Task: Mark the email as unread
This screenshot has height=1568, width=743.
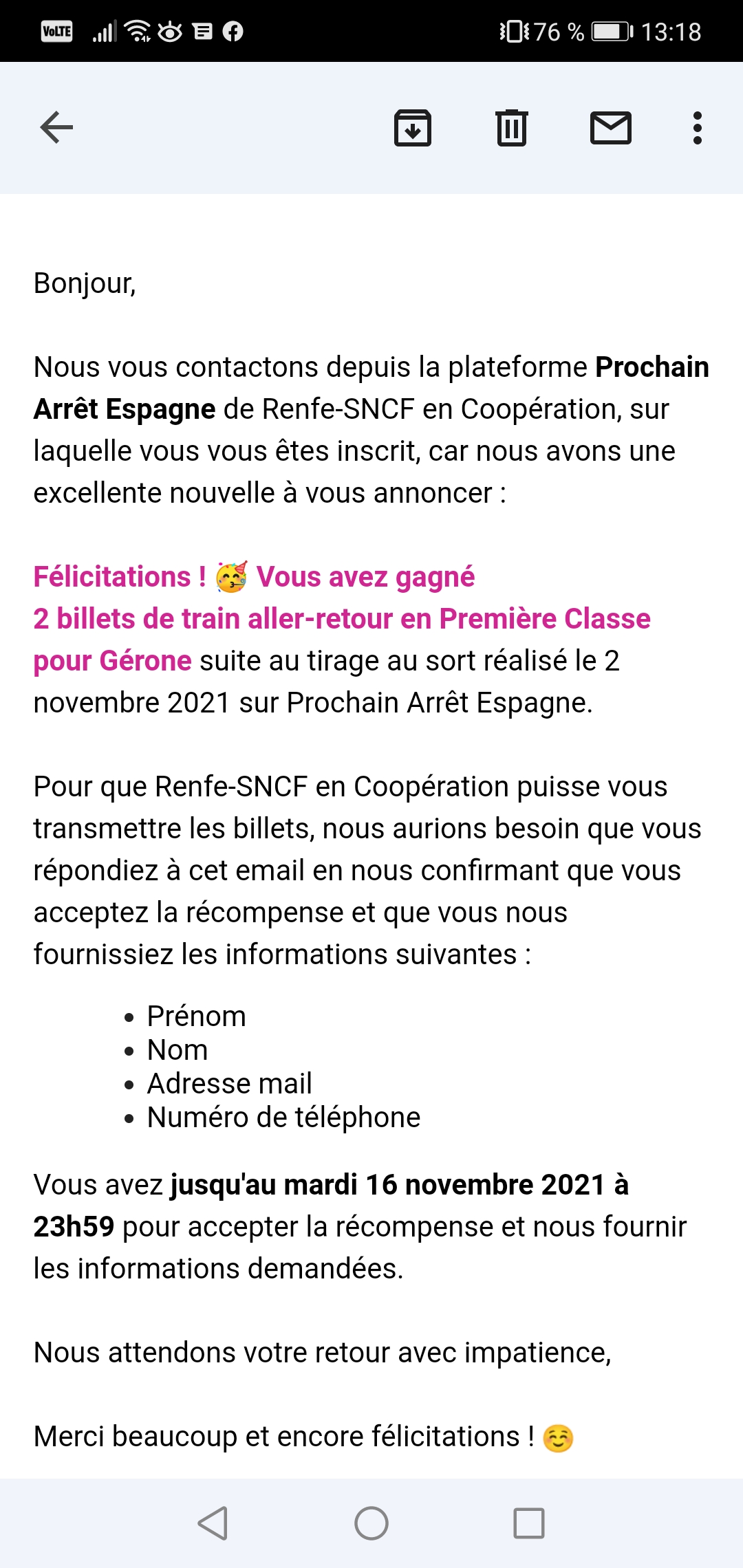Action: tap(611, 128)
